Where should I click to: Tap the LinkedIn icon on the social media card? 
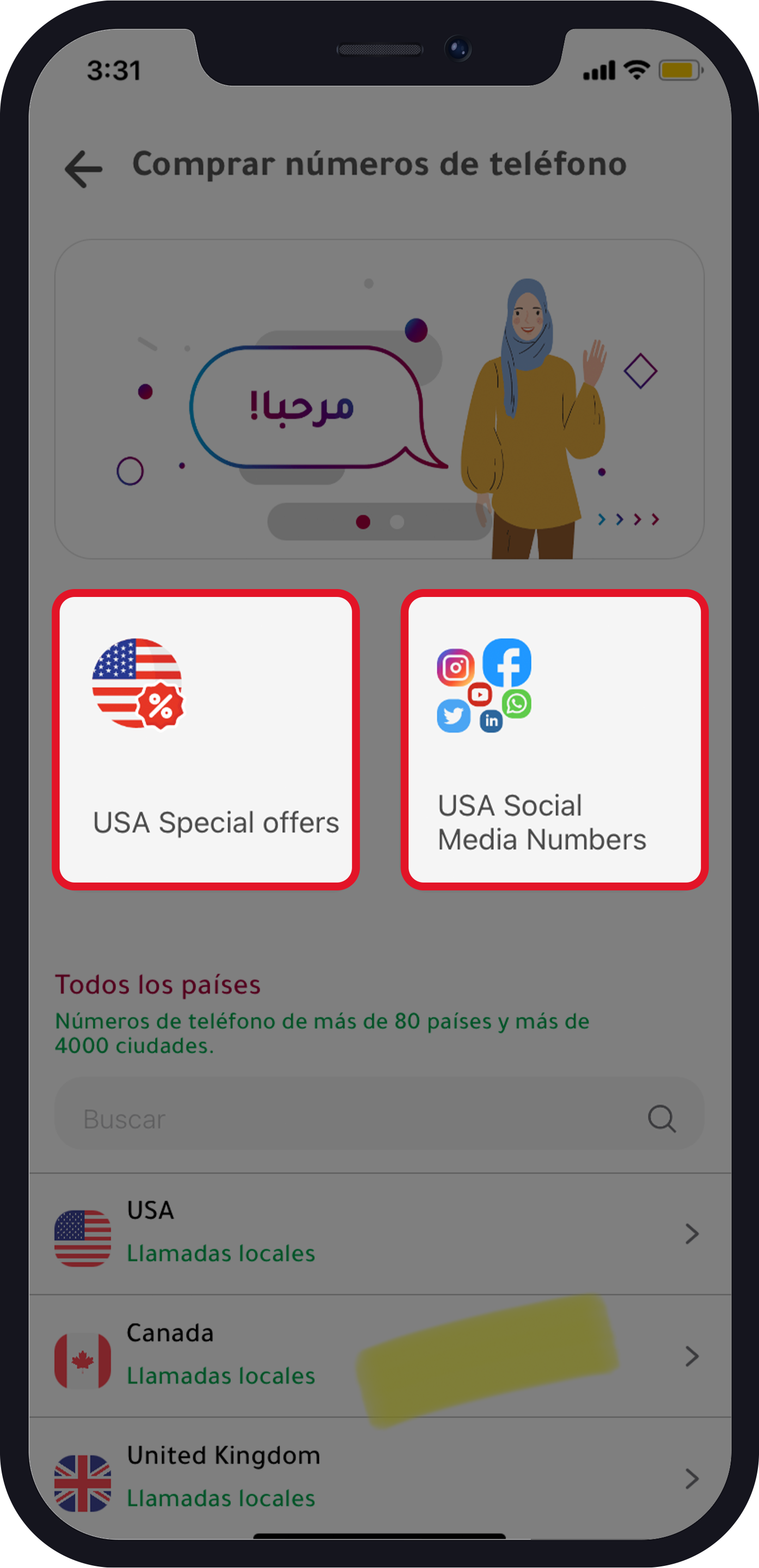(x=492, y=721)
